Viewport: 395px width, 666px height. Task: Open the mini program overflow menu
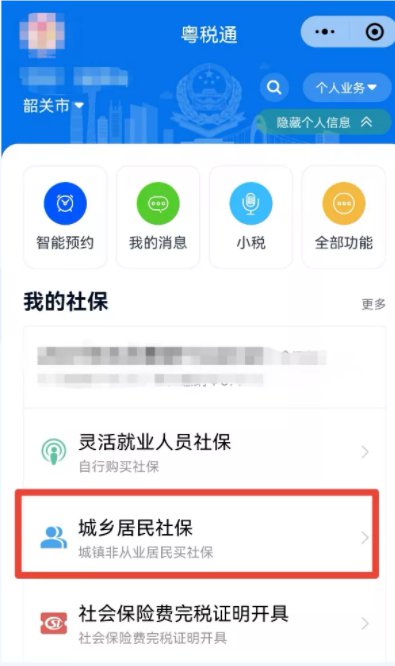point(325,31)
